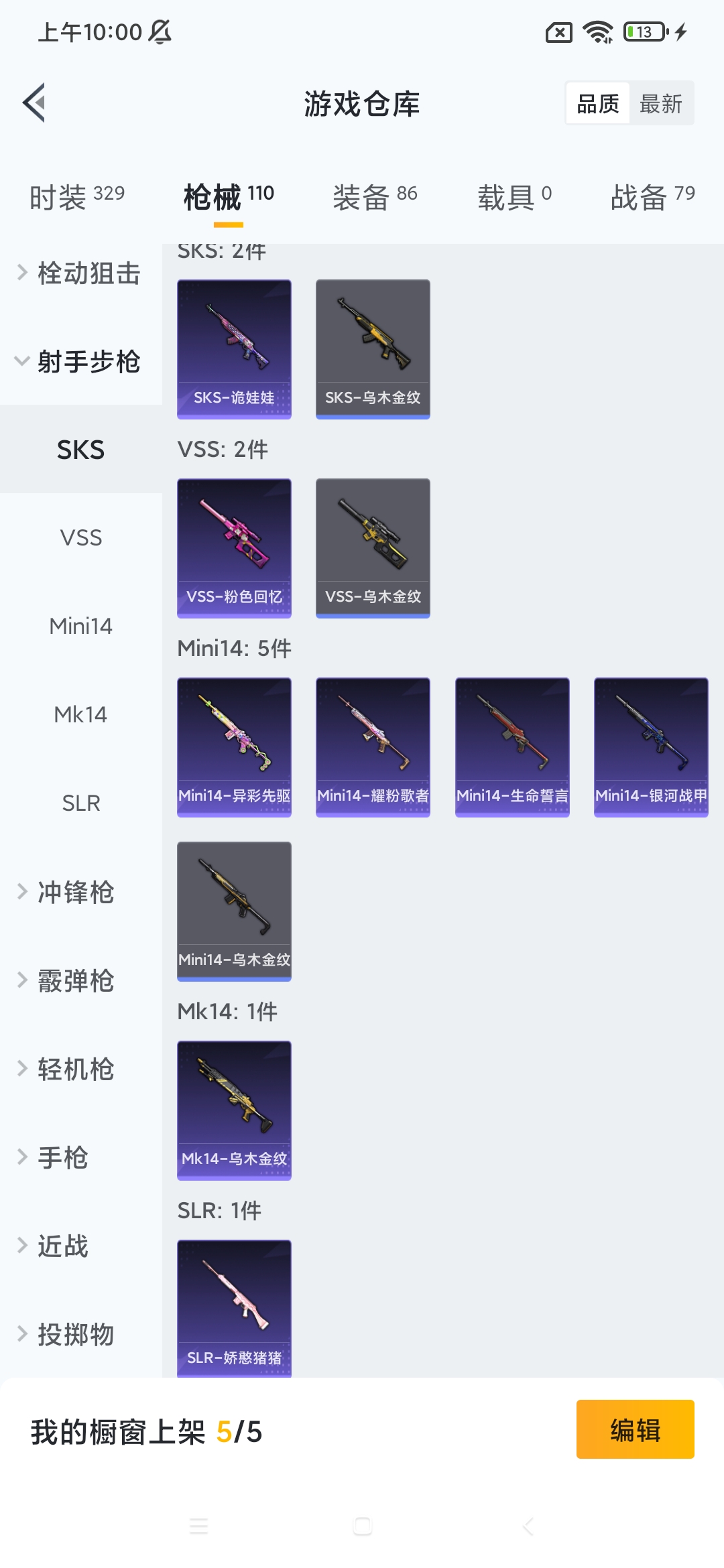
Task: Select Mk14 in the sidebar
Action: click(80, 714)
